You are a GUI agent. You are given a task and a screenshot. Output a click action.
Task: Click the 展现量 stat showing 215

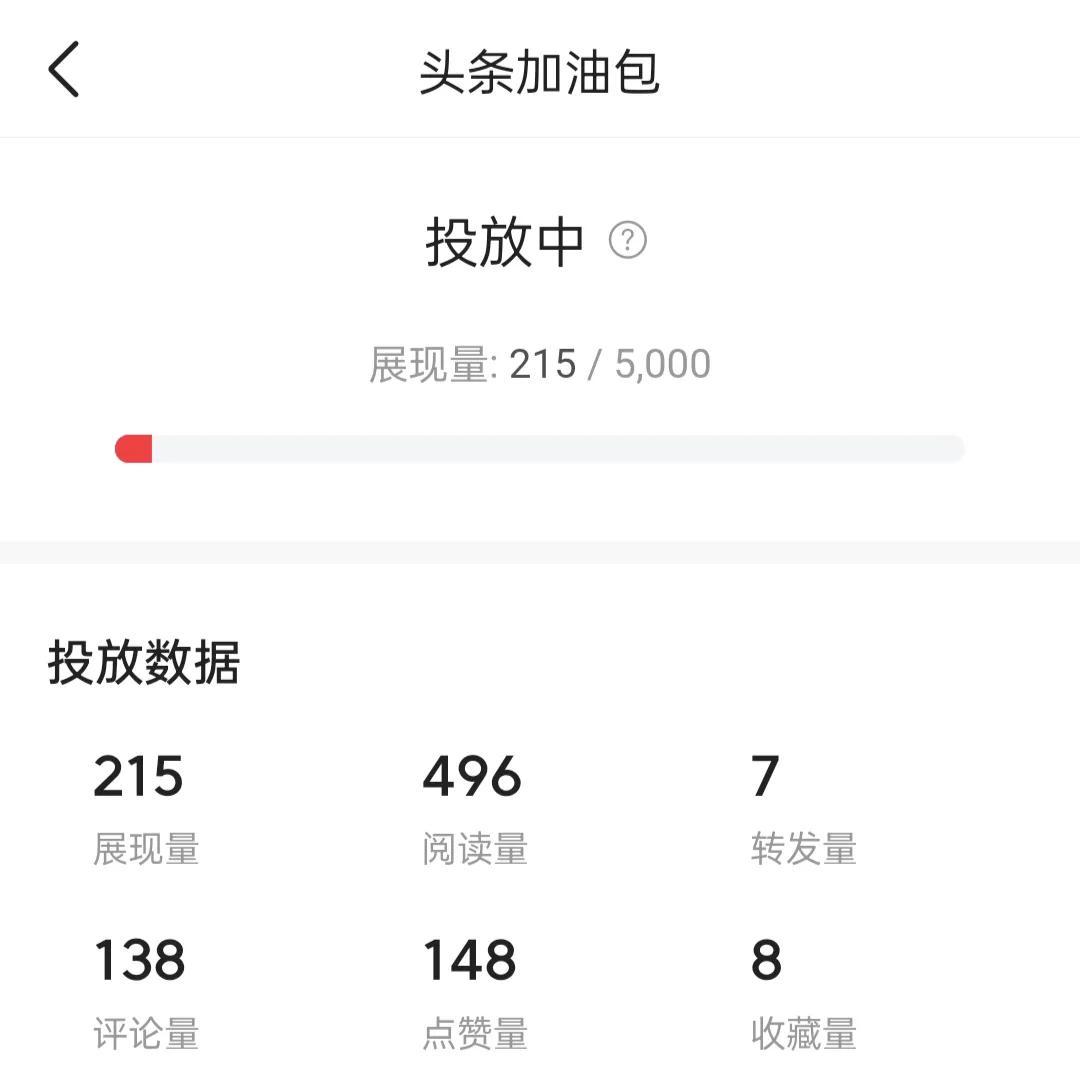pos(137,775)
